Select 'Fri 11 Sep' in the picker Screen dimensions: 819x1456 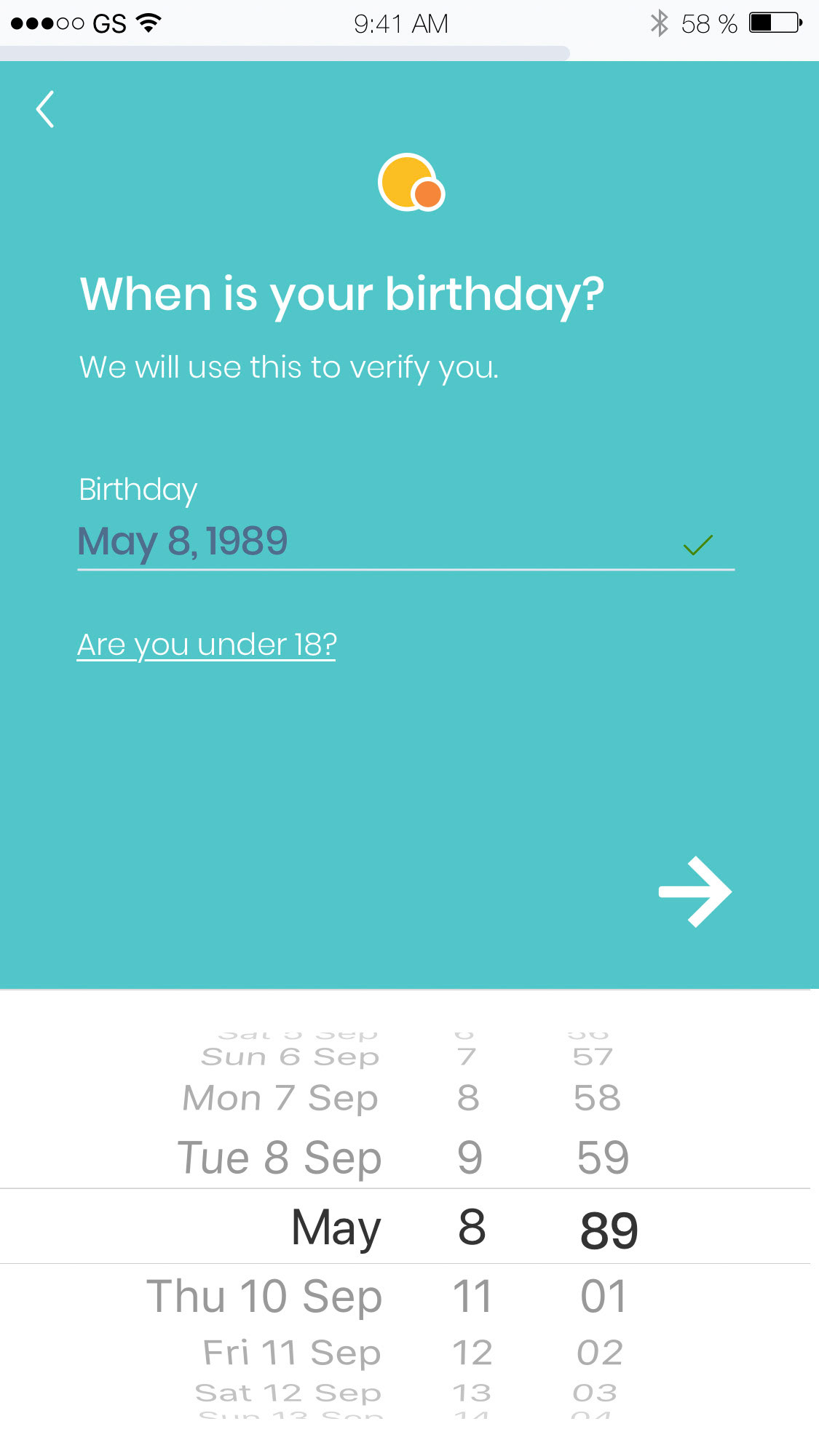pyautogui.click(x=291, y=1353)
